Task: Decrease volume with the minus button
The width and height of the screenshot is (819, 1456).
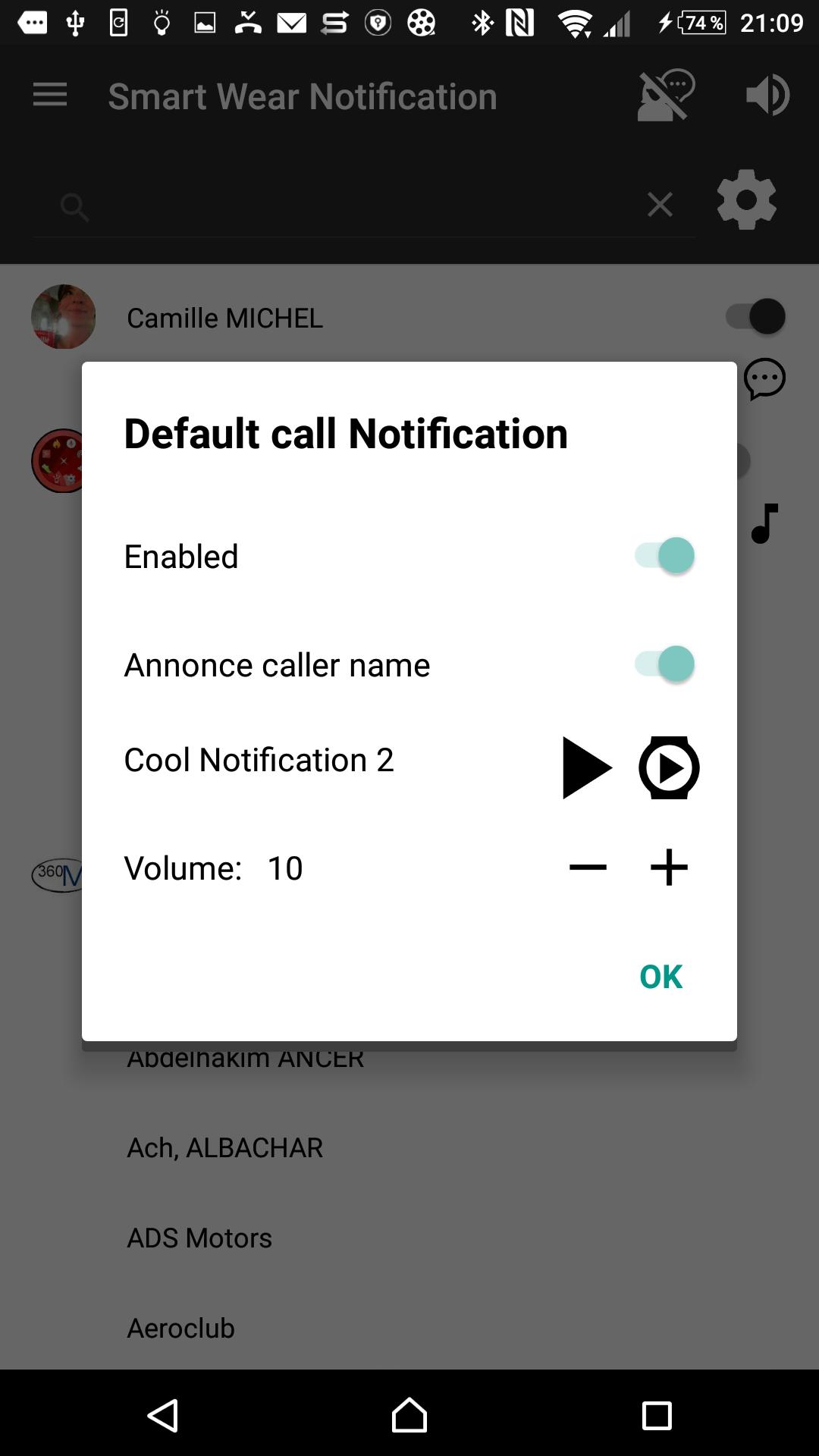Action: [x=588, y=867]
